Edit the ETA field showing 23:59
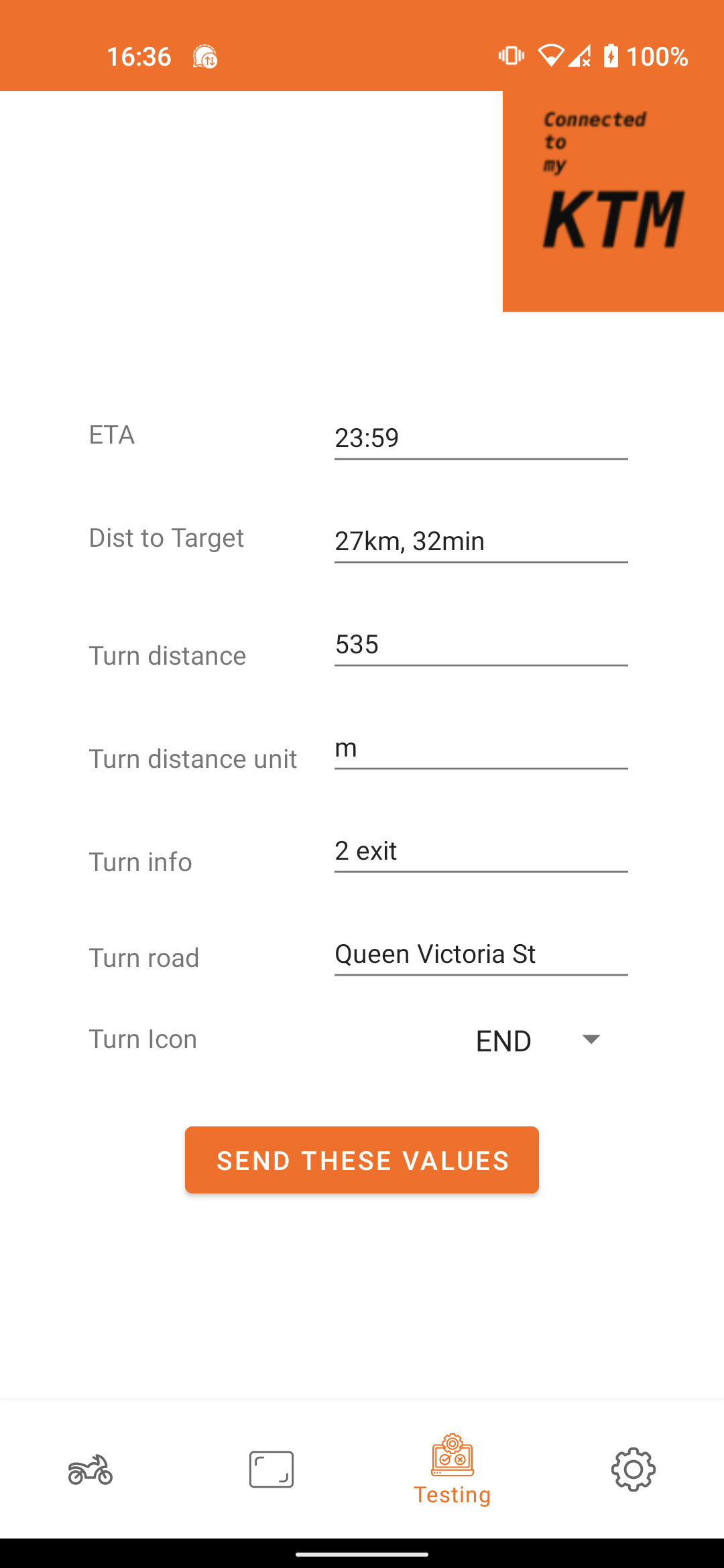 click(x=480, y=438)
